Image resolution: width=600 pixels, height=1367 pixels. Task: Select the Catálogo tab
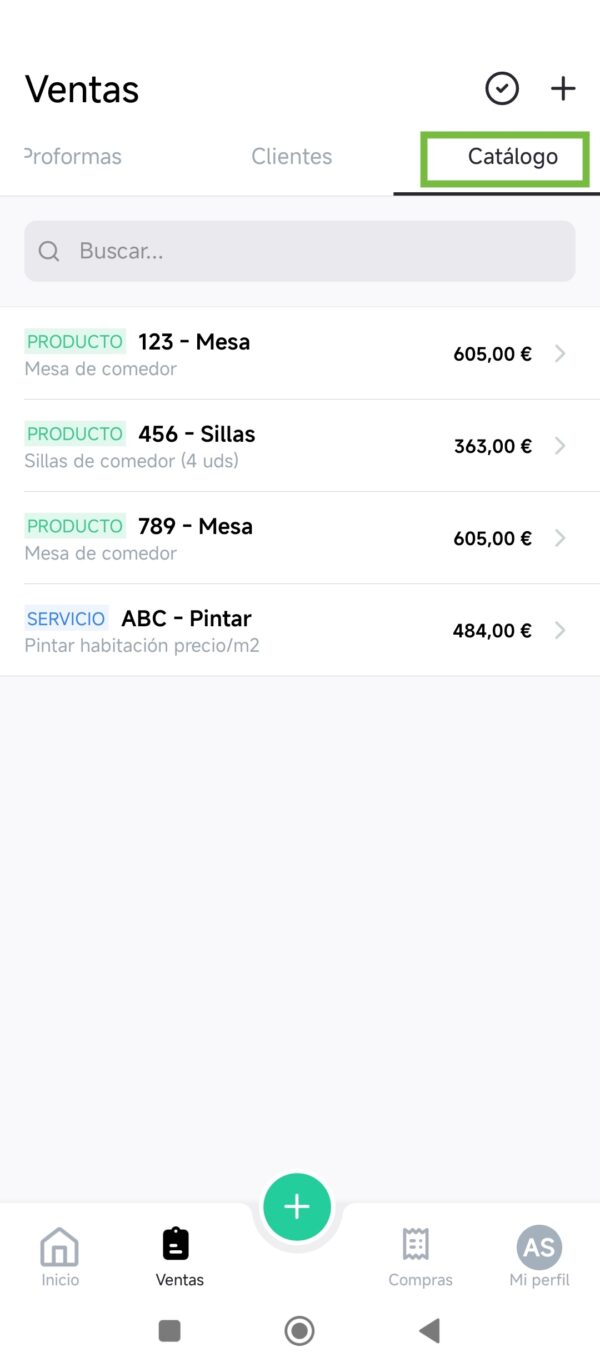[512, 157]
